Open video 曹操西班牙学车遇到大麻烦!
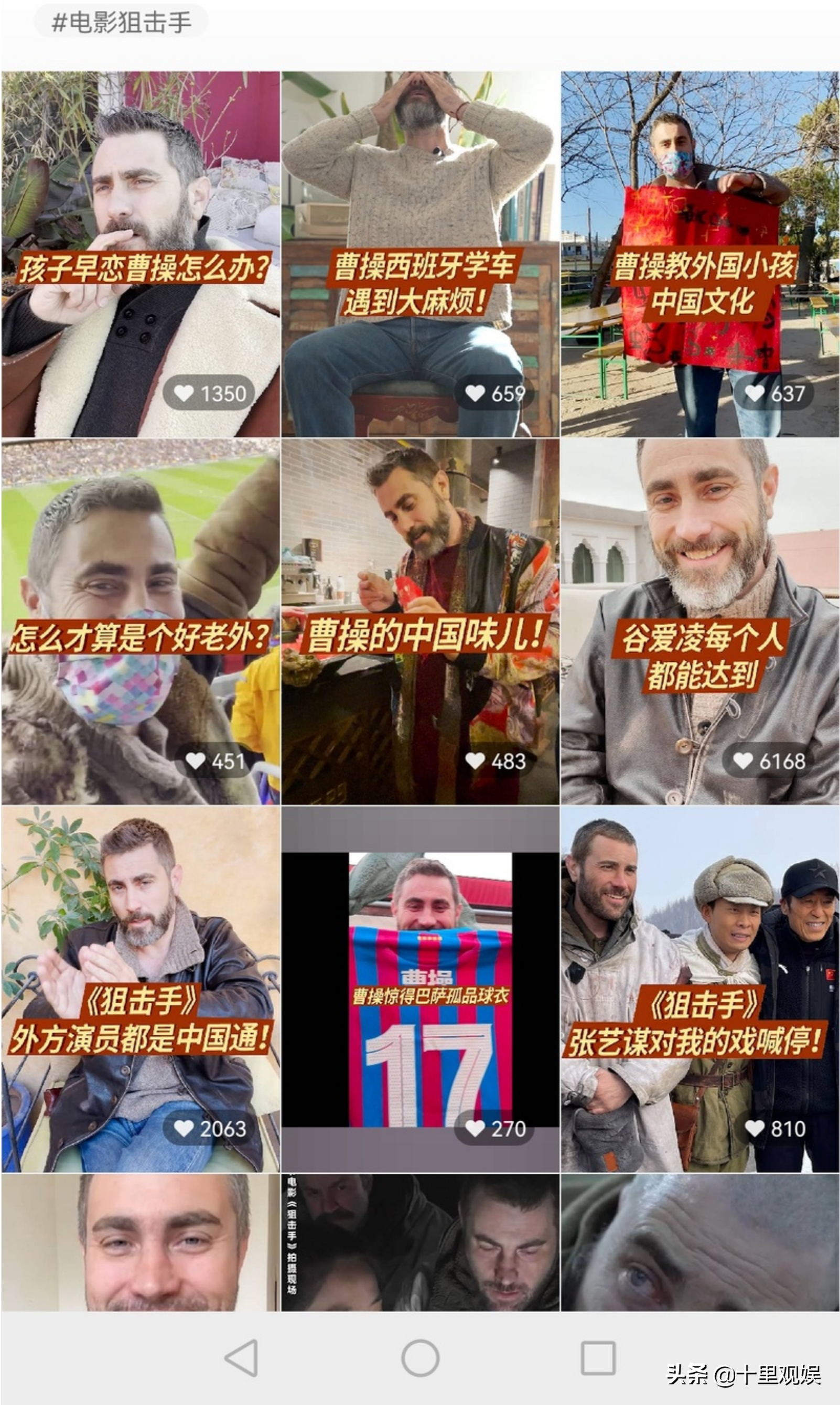 click(x=420, y=254)
